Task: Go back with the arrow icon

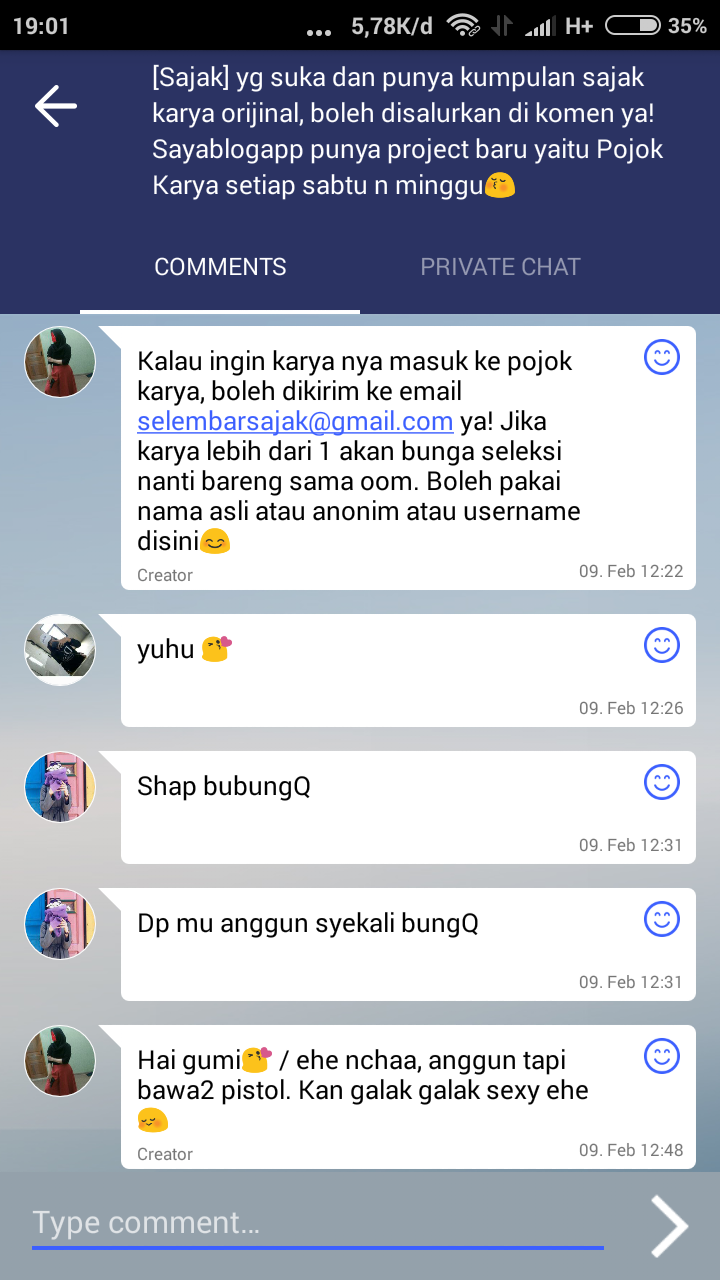Action: [x=56, y=106]
